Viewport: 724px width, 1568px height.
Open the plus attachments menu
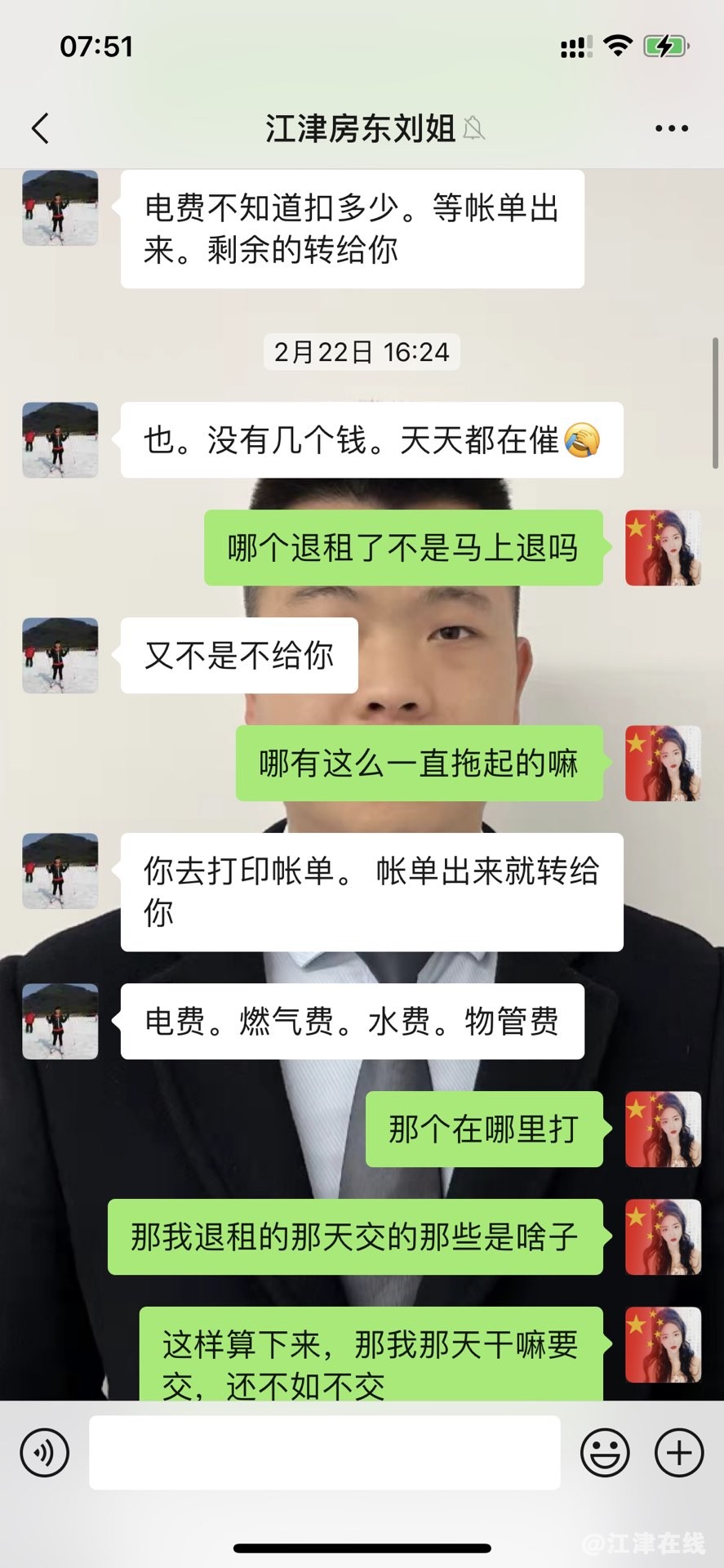[678, 1452]
